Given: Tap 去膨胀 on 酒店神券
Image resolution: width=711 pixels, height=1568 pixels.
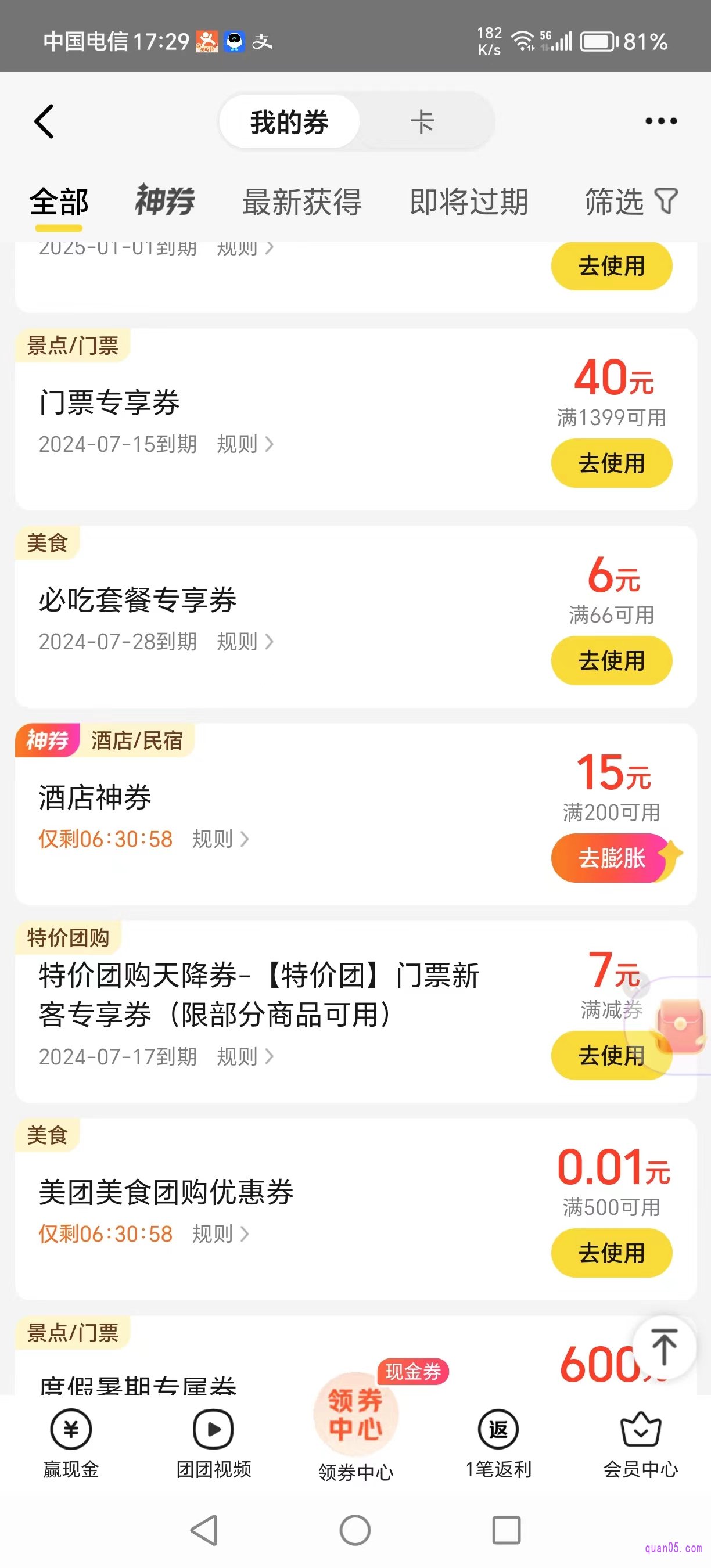Looking at the screenshot, I should coord(611,858).
